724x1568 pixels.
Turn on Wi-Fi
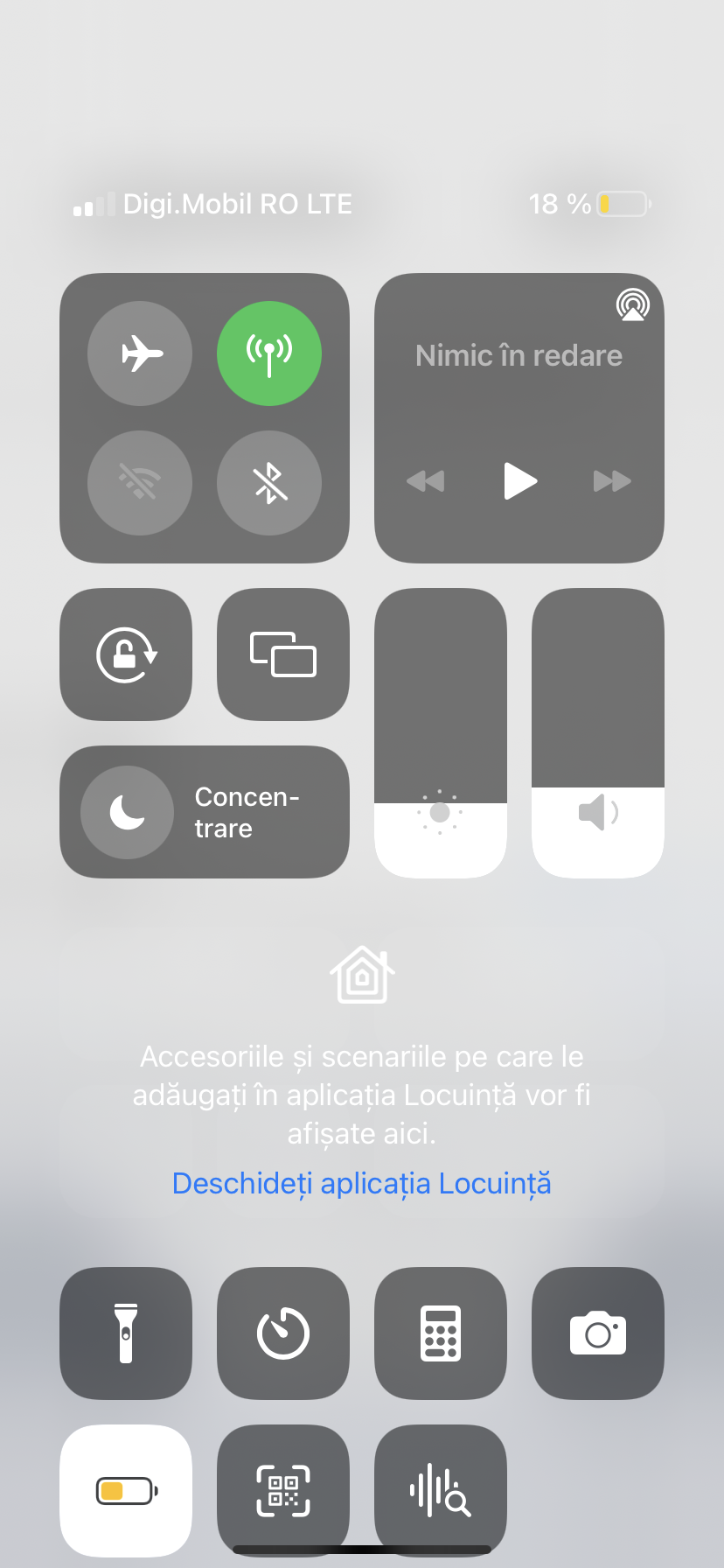pyautogui.click(x=140, y=482)
